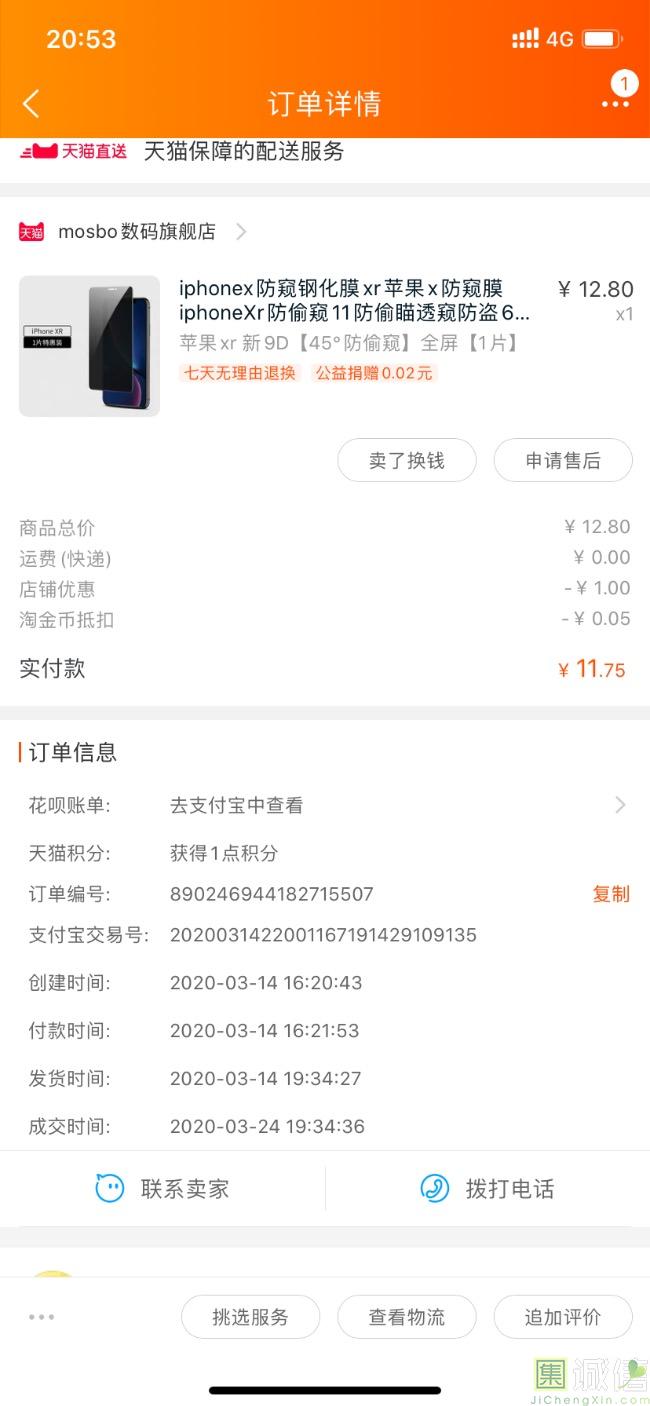This screenshot has height=1406, width=650.
Task: Open the bottom-left more options dots
Action: click(x=42, y=1317)
